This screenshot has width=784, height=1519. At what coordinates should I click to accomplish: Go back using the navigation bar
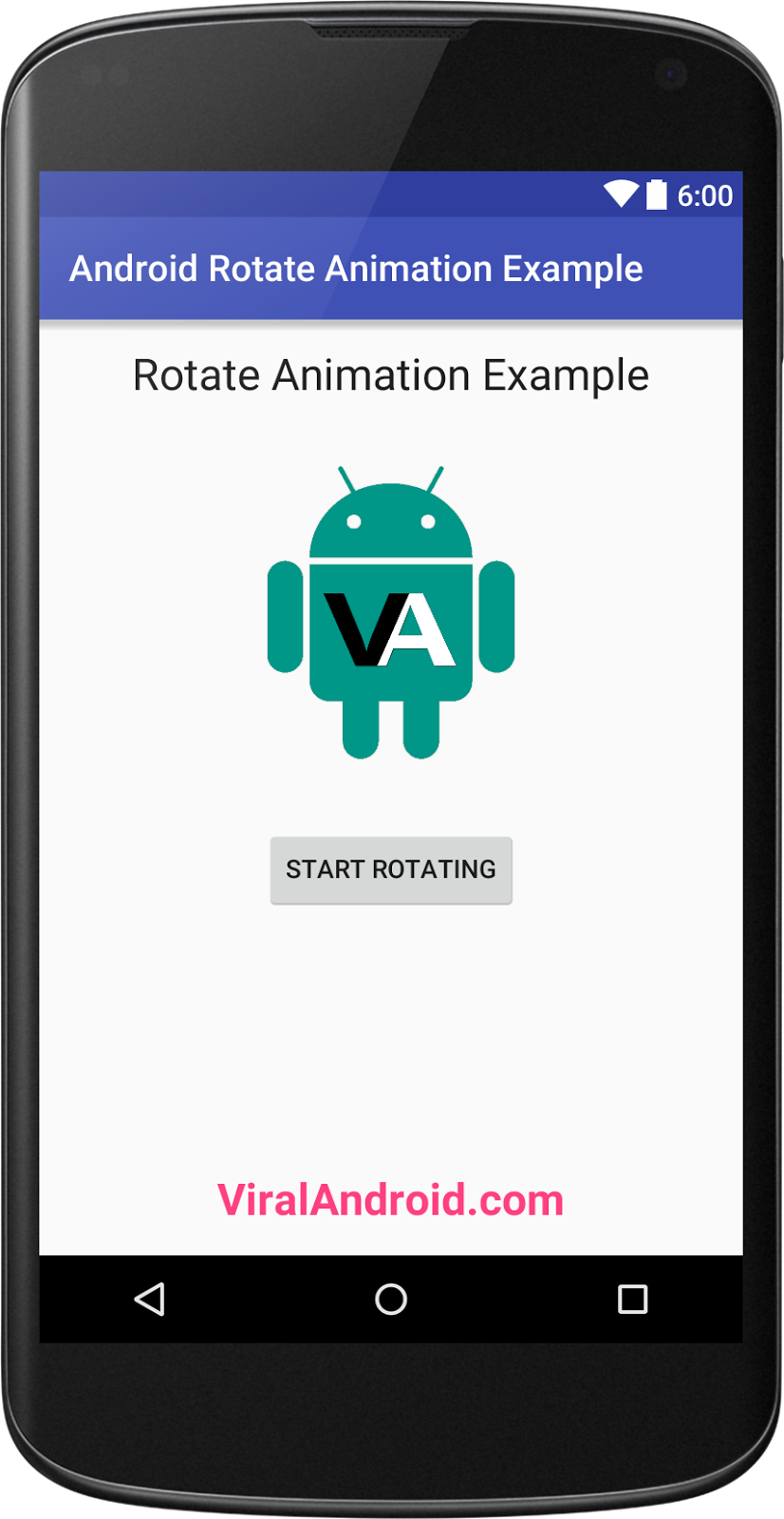150,1299
